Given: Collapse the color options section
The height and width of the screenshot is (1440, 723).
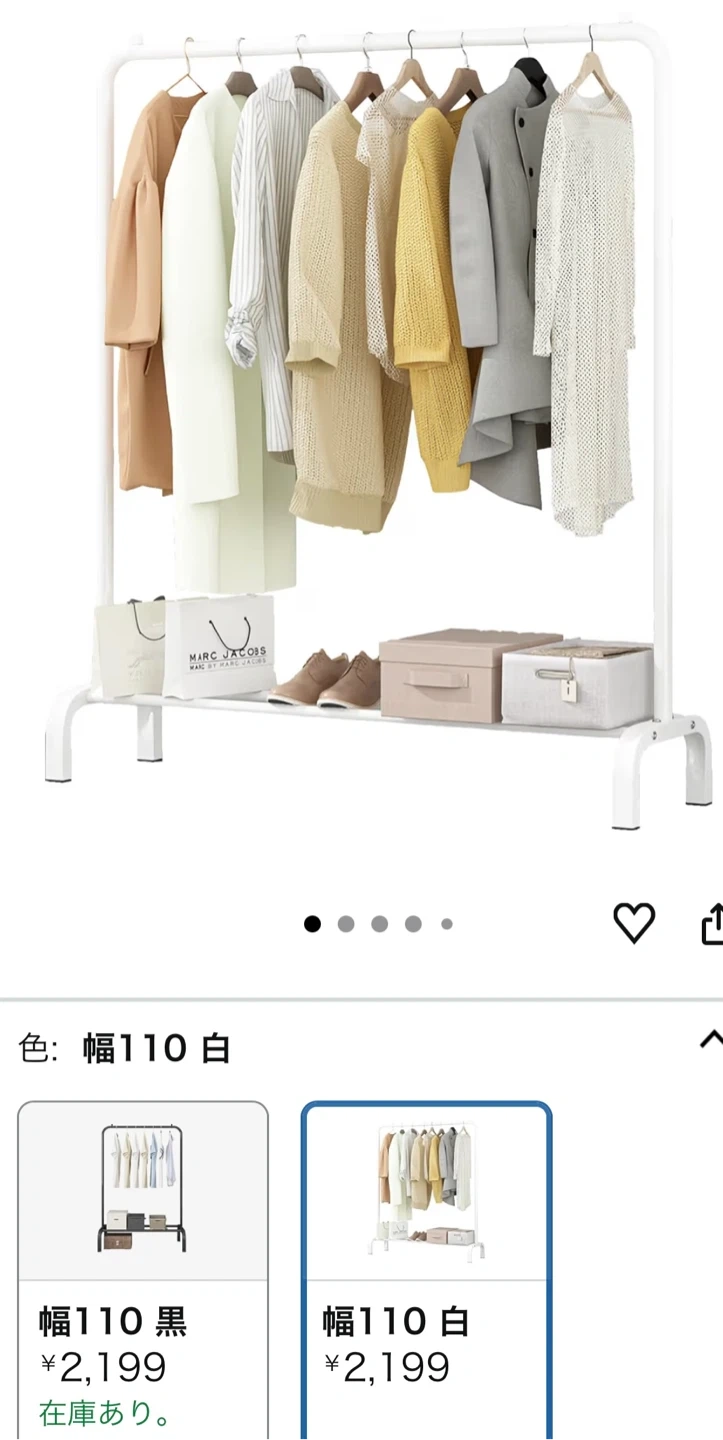Looking at the screenshot, I should pos(710,1040).
